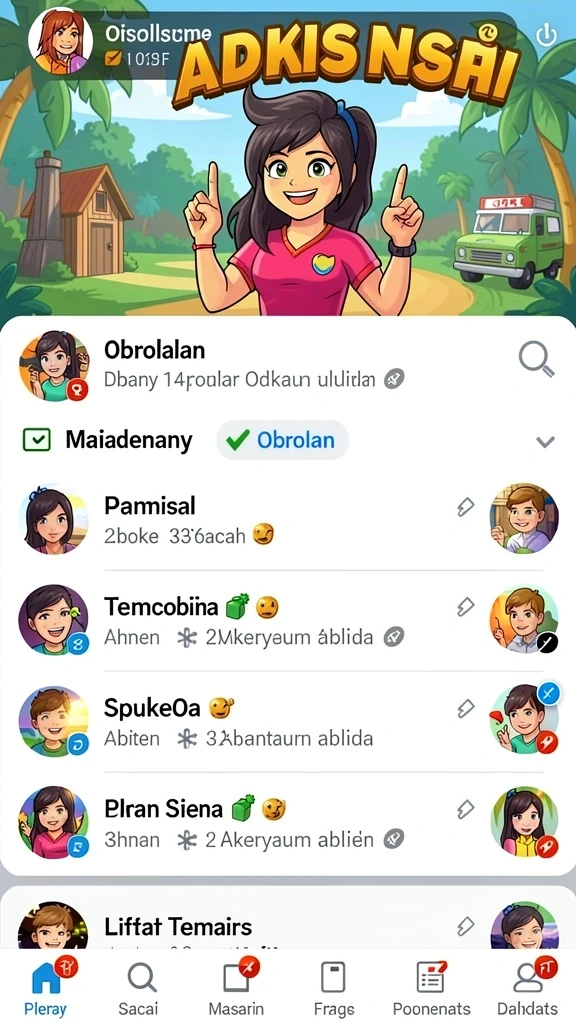The height and width of the screenshot is (1024, 576).
Task: Tap the pin icon on SpukeOa row
Action: tap(465, 709)
